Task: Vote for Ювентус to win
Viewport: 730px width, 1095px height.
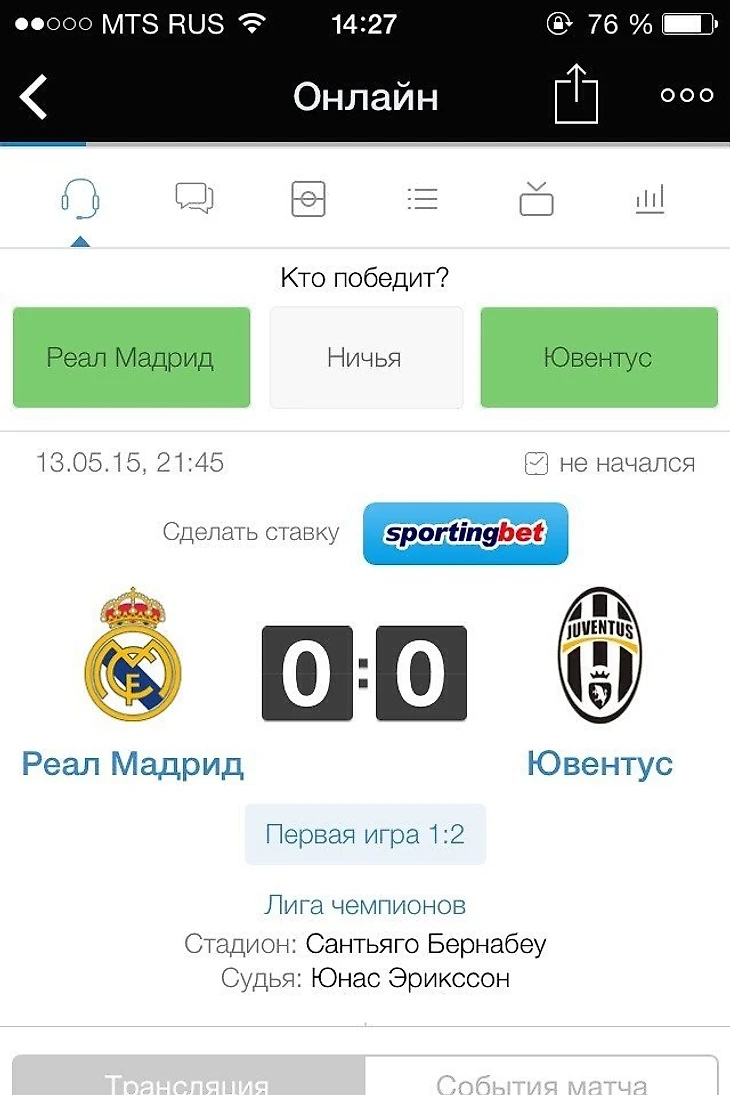Action: coord(598,357)
